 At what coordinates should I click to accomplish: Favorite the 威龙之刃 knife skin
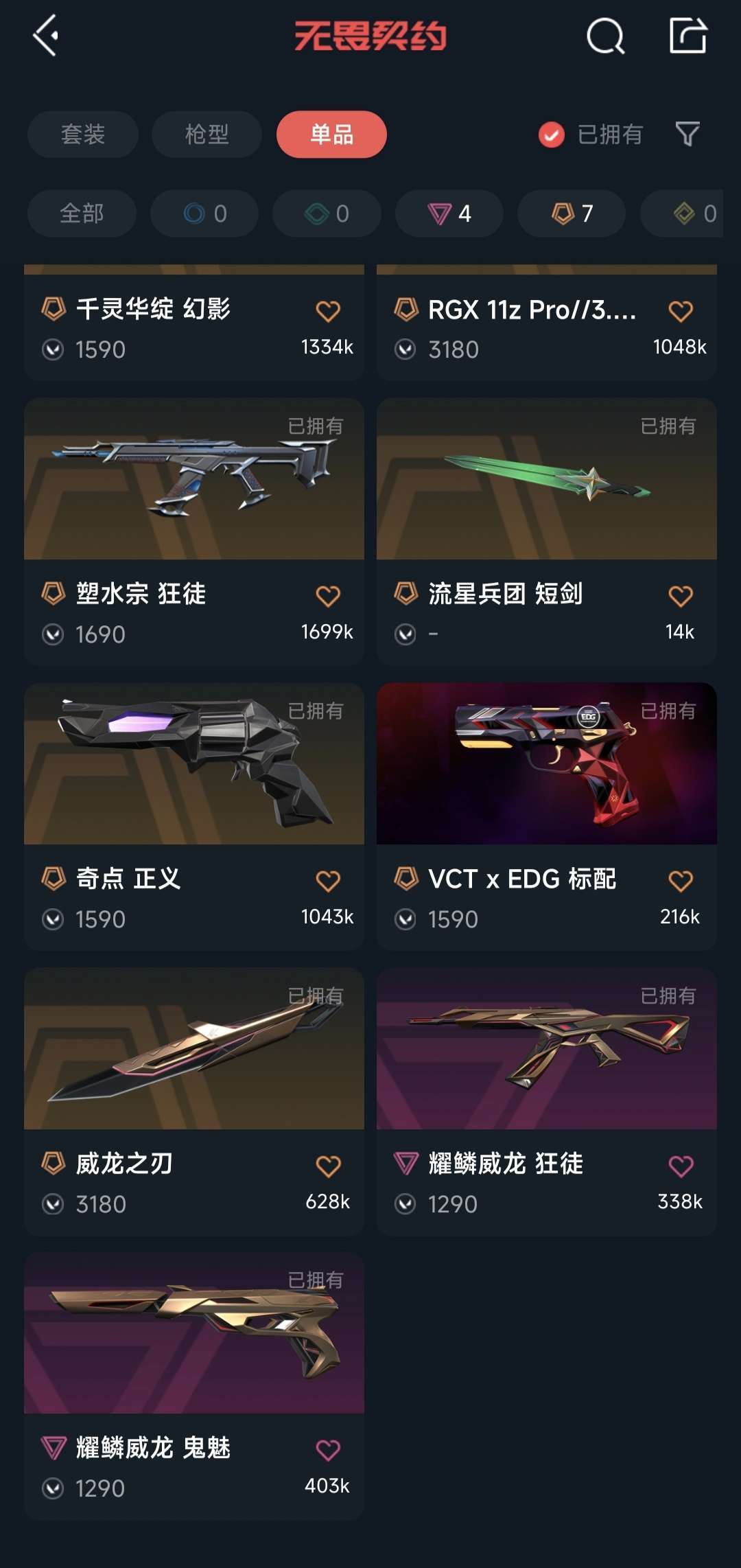pos(328,1166)
